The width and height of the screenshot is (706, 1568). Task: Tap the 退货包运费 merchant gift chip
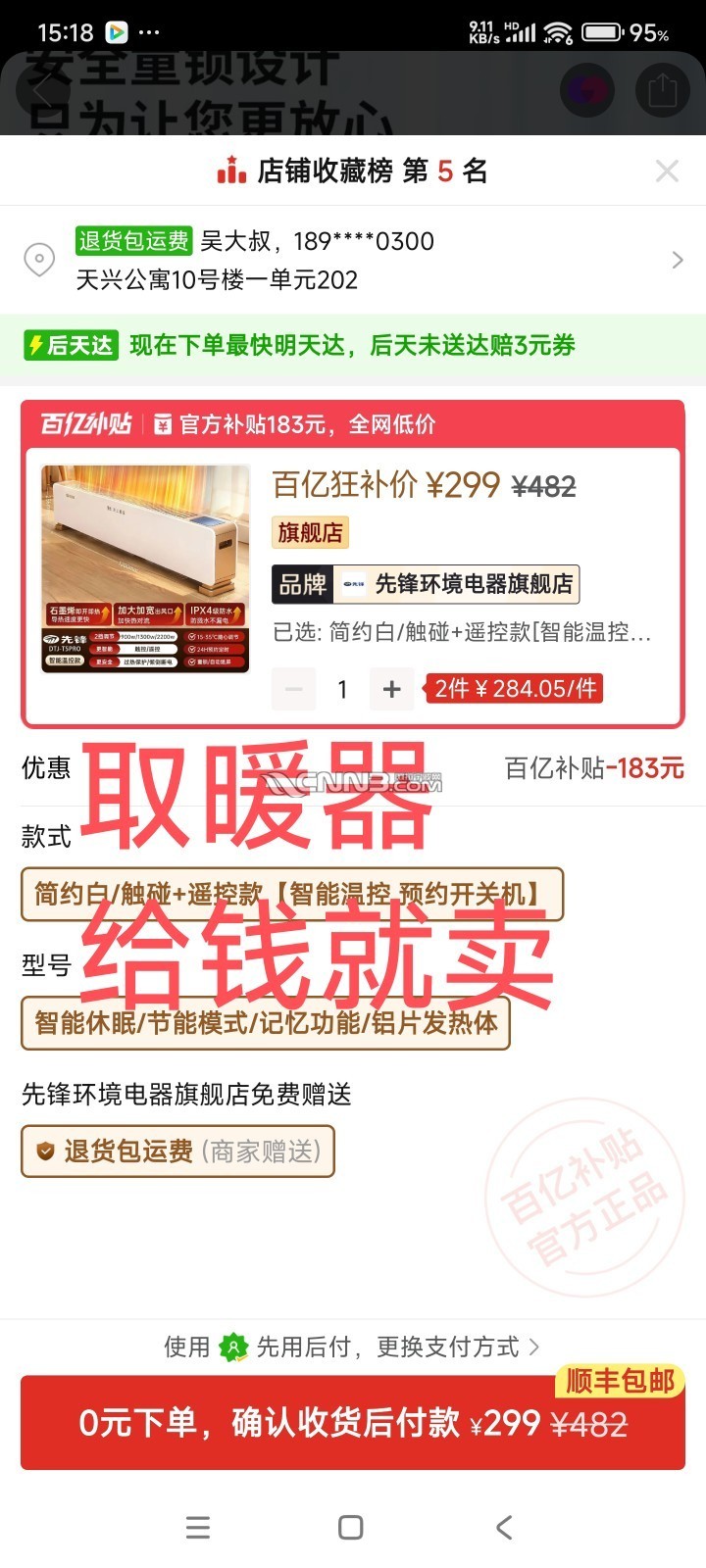(x=177, y=1151)
